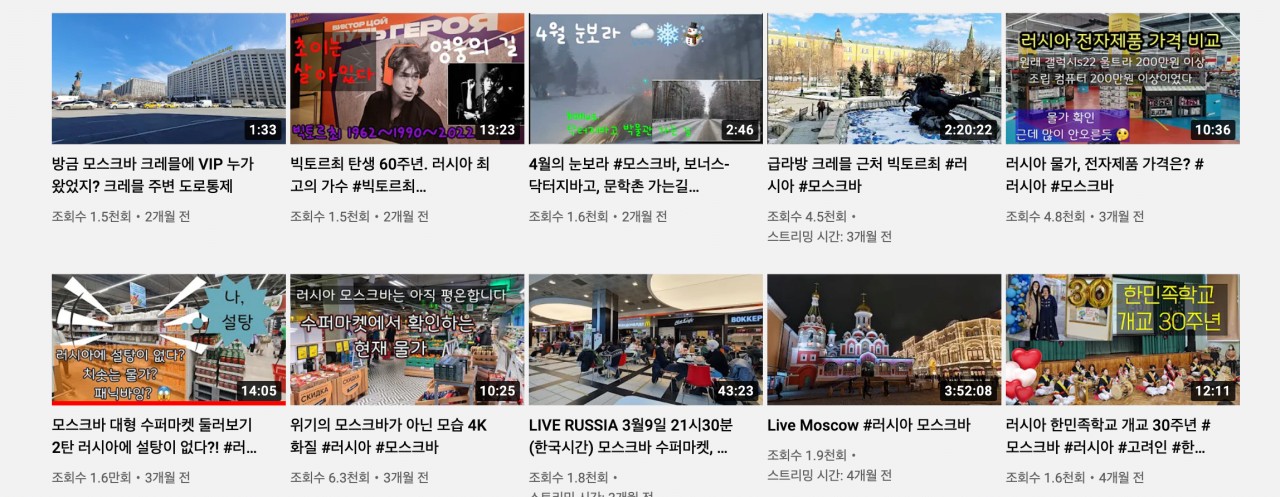The height and width of the screenshot is (497, 1280).
Task: Open the Moscow 4K supermarket prices video
Action: coord(406,339)
